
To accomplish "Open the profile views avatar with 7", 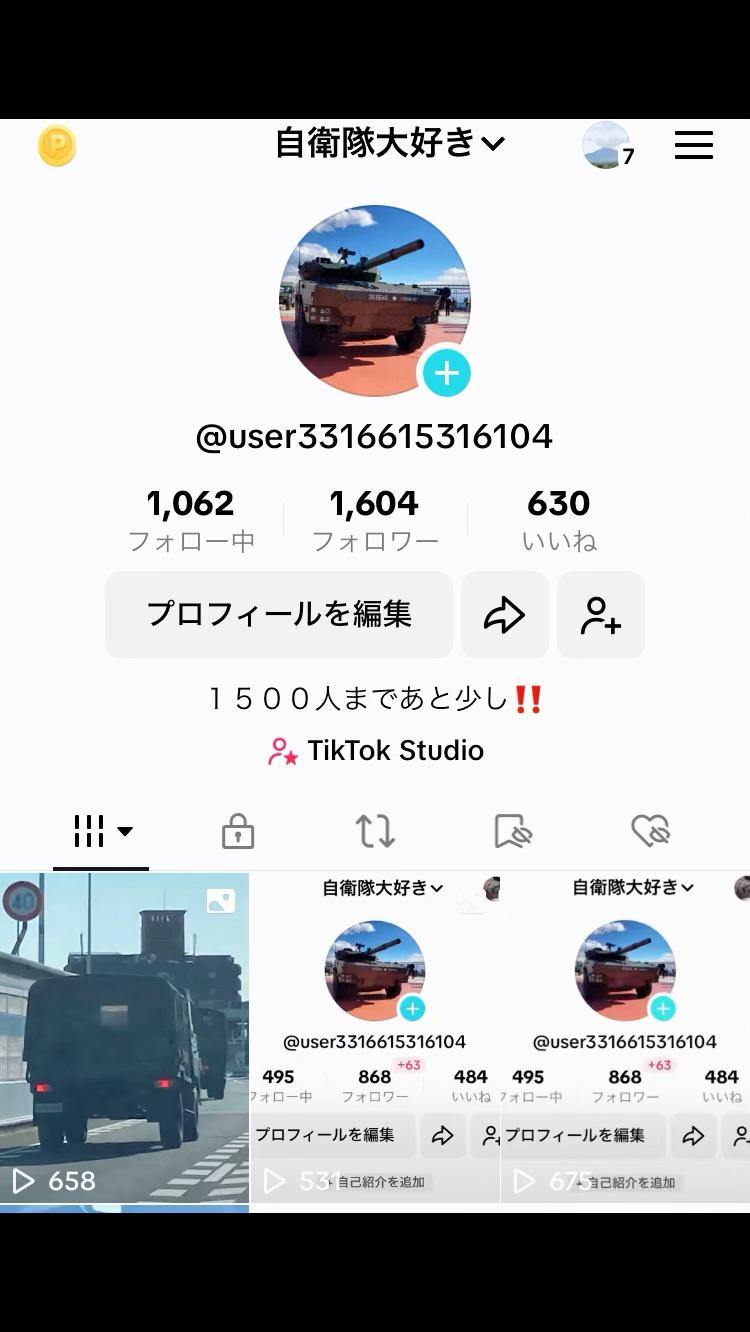I will coord(607,146).
